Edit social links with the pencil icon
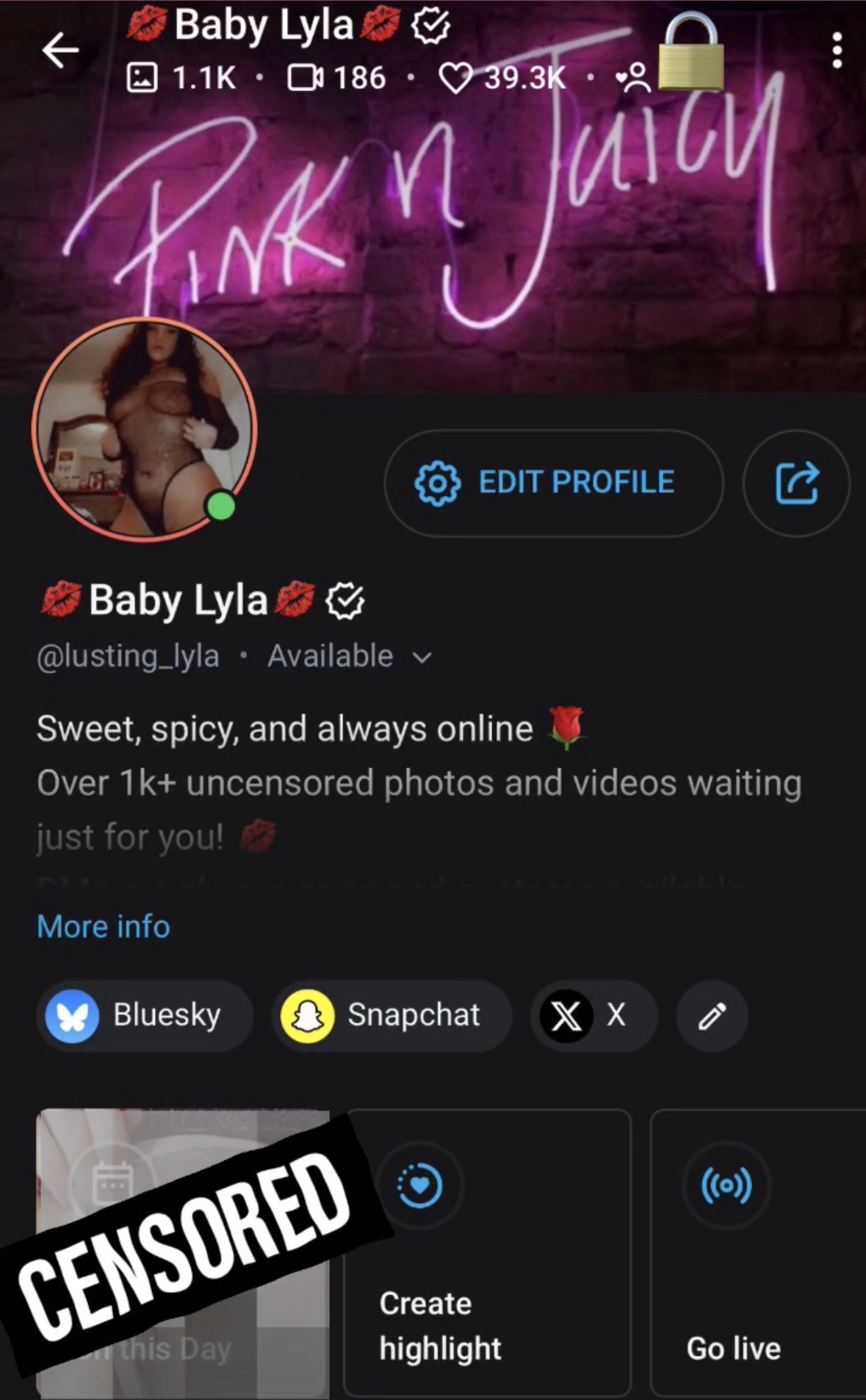Viewport: 866px width, 1400px height. (712, 1016)
